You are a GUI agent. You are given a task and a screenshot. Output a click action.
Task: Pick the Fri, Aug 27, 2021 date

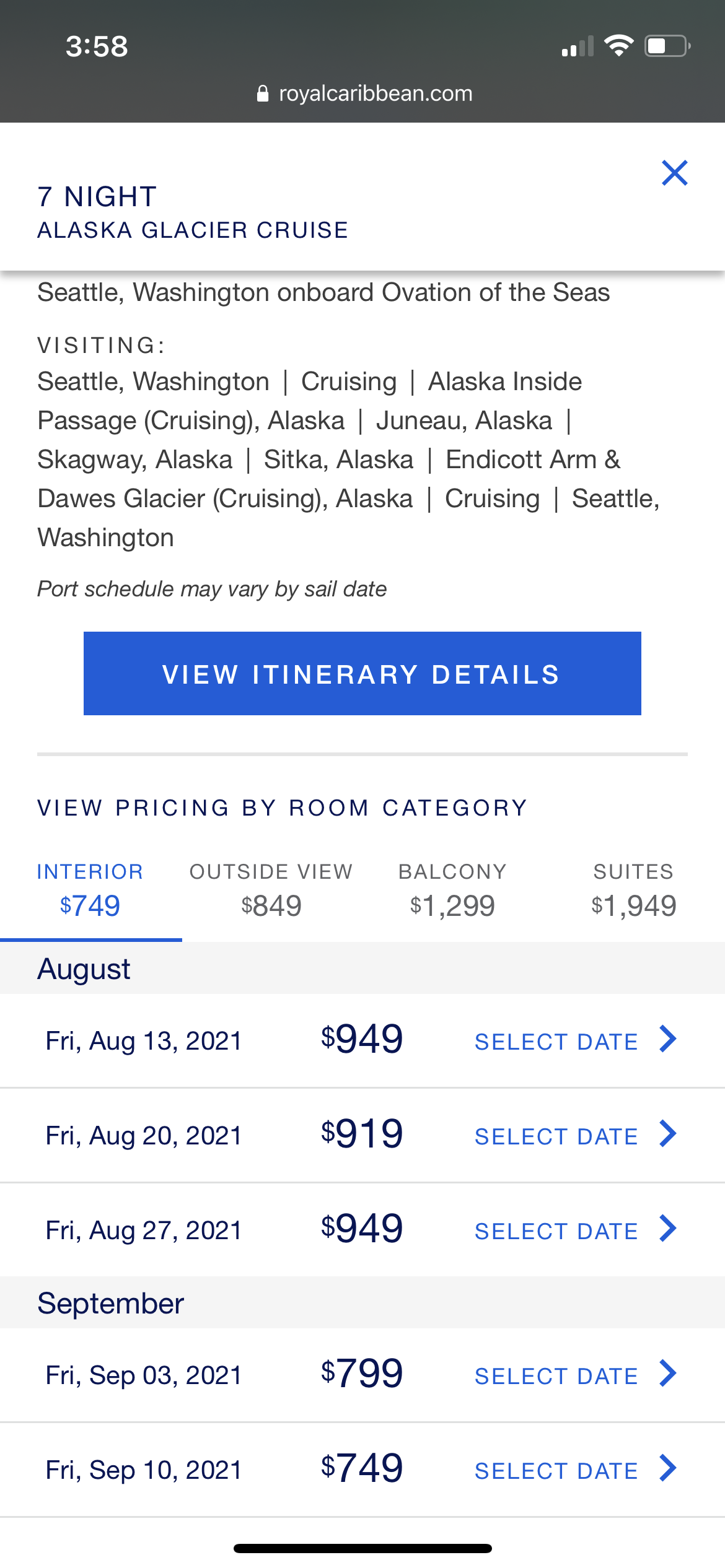(362, 1230)
